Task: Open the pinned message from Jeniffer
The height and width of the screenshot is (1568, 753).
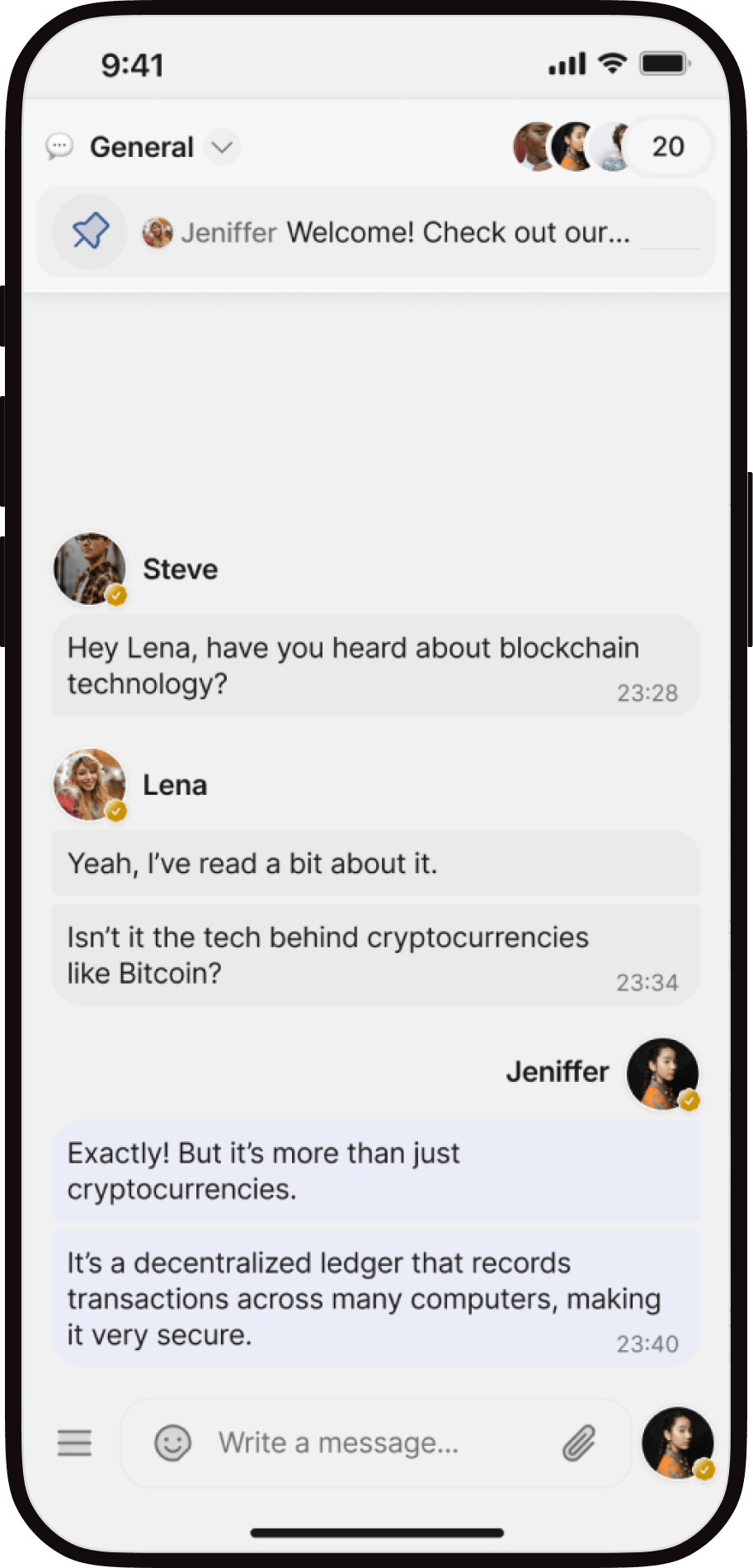Action: pyautogui.click(x=404, y=233)
